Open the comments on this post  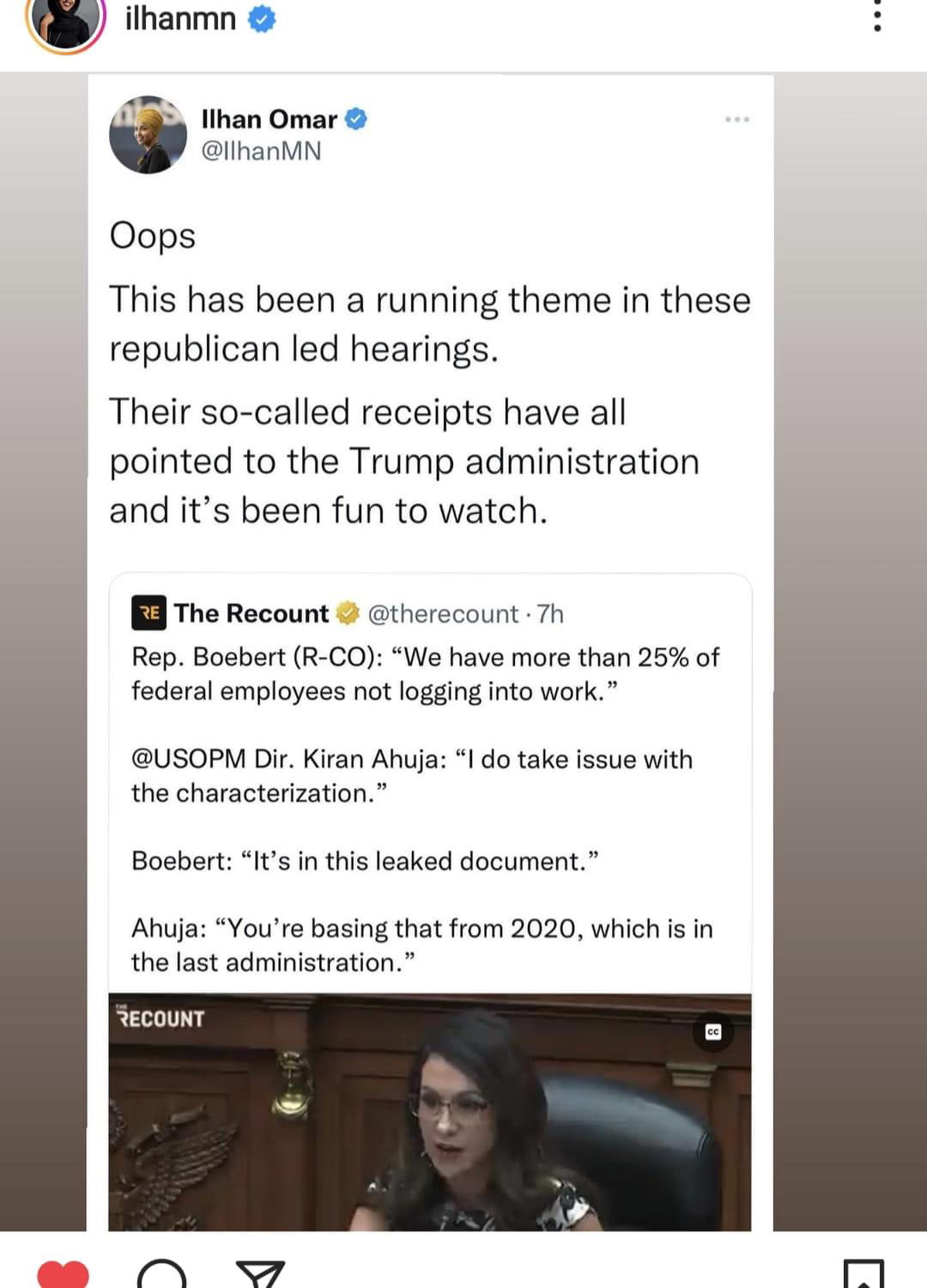161,1273
